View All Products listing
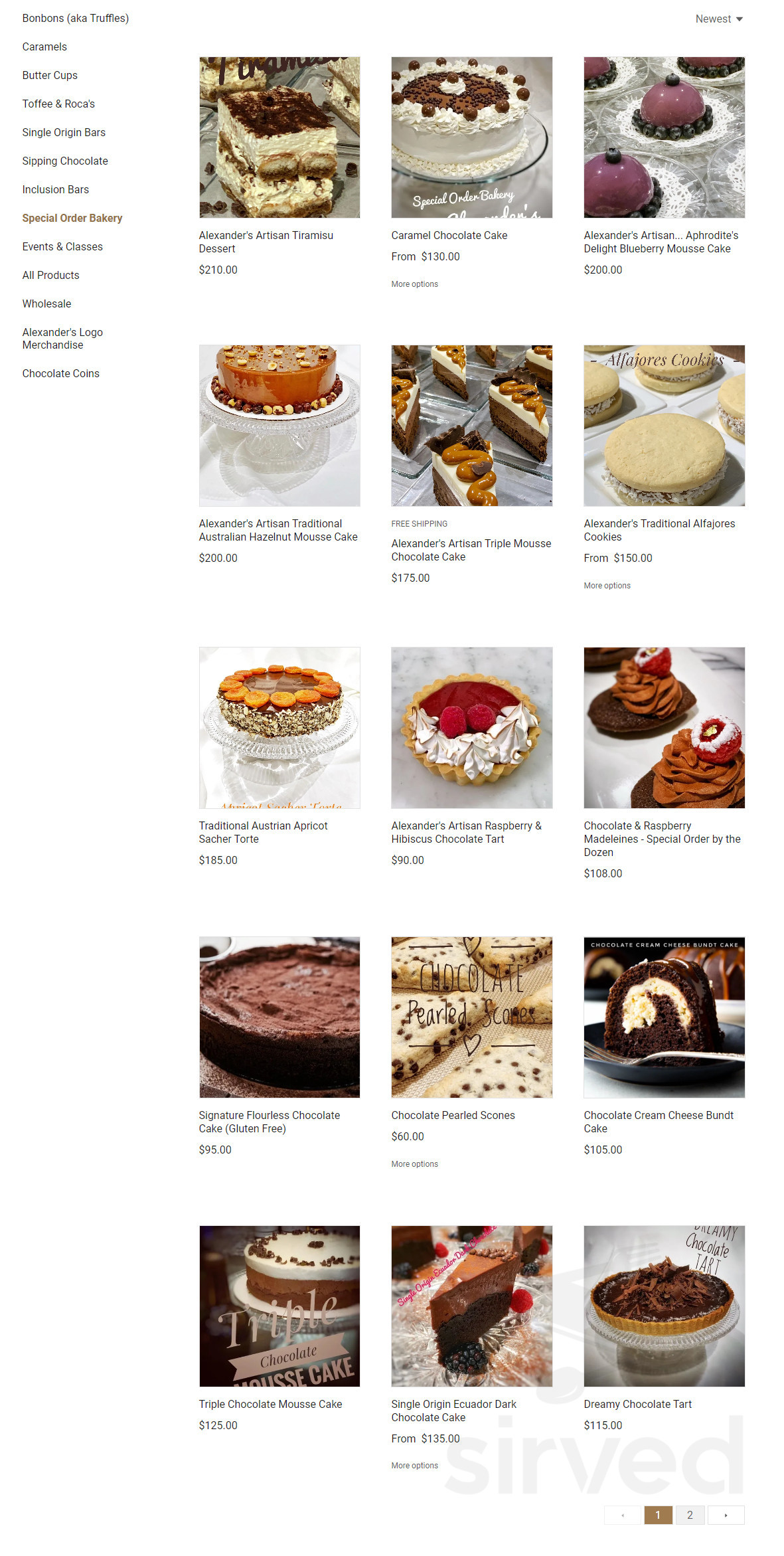Image resolution: width=784 pixels, height=1556 pixels. (x=51, y=275)
